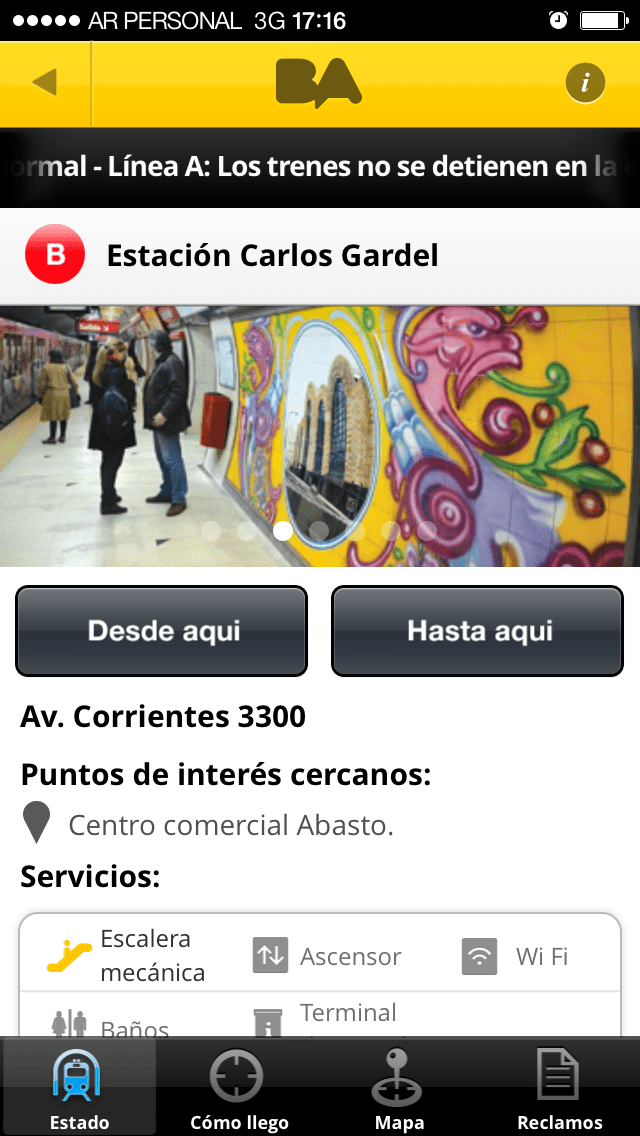This screenshot has width=640, height=1136.
Task: Read the scrolling Línea A service alert
Action: click(320, 167)
